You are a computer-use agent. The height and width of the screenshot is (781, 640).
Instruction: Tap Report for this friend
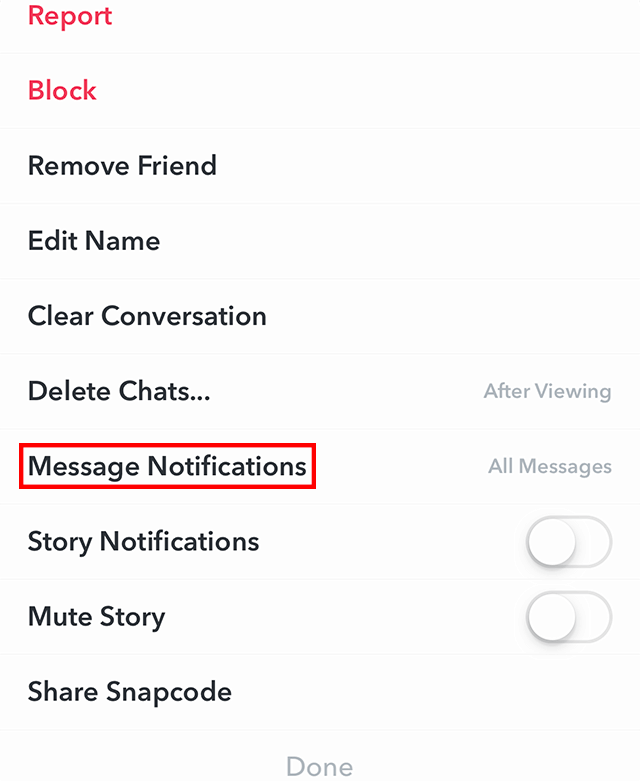(70, 16)
